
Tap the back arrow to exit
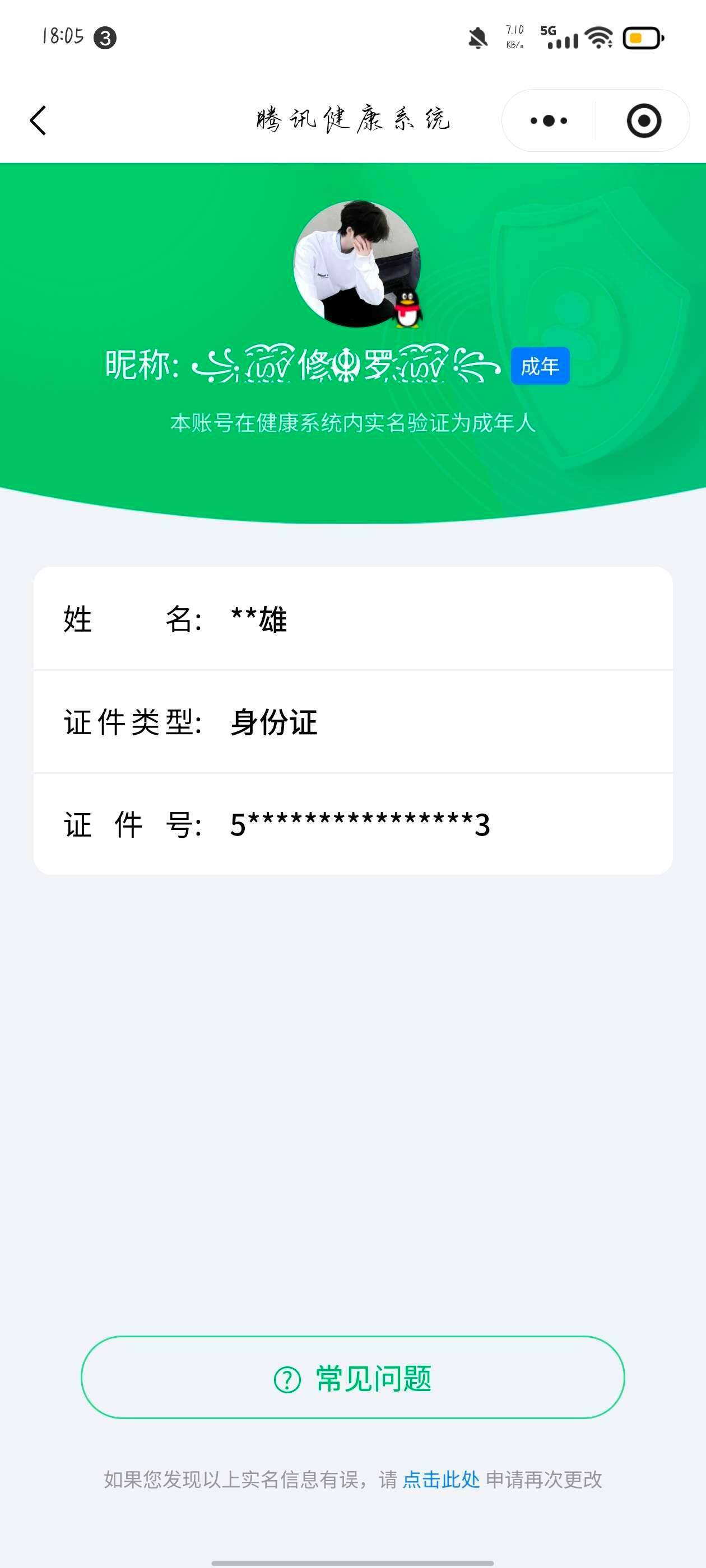pyautogui.click(x=39, y=120)
